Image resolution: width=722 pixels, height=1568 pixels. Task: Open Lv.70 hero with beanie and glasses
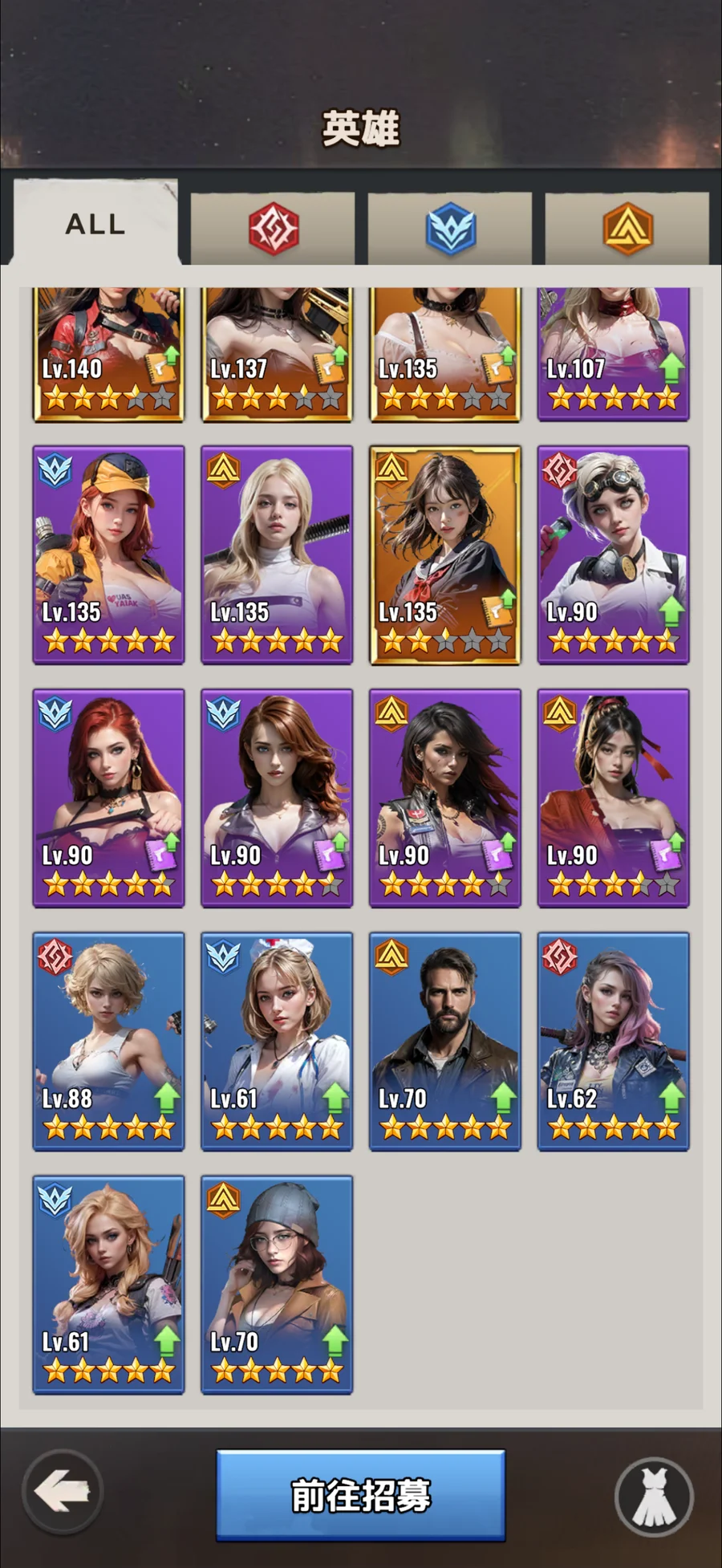coord(277,1284)
